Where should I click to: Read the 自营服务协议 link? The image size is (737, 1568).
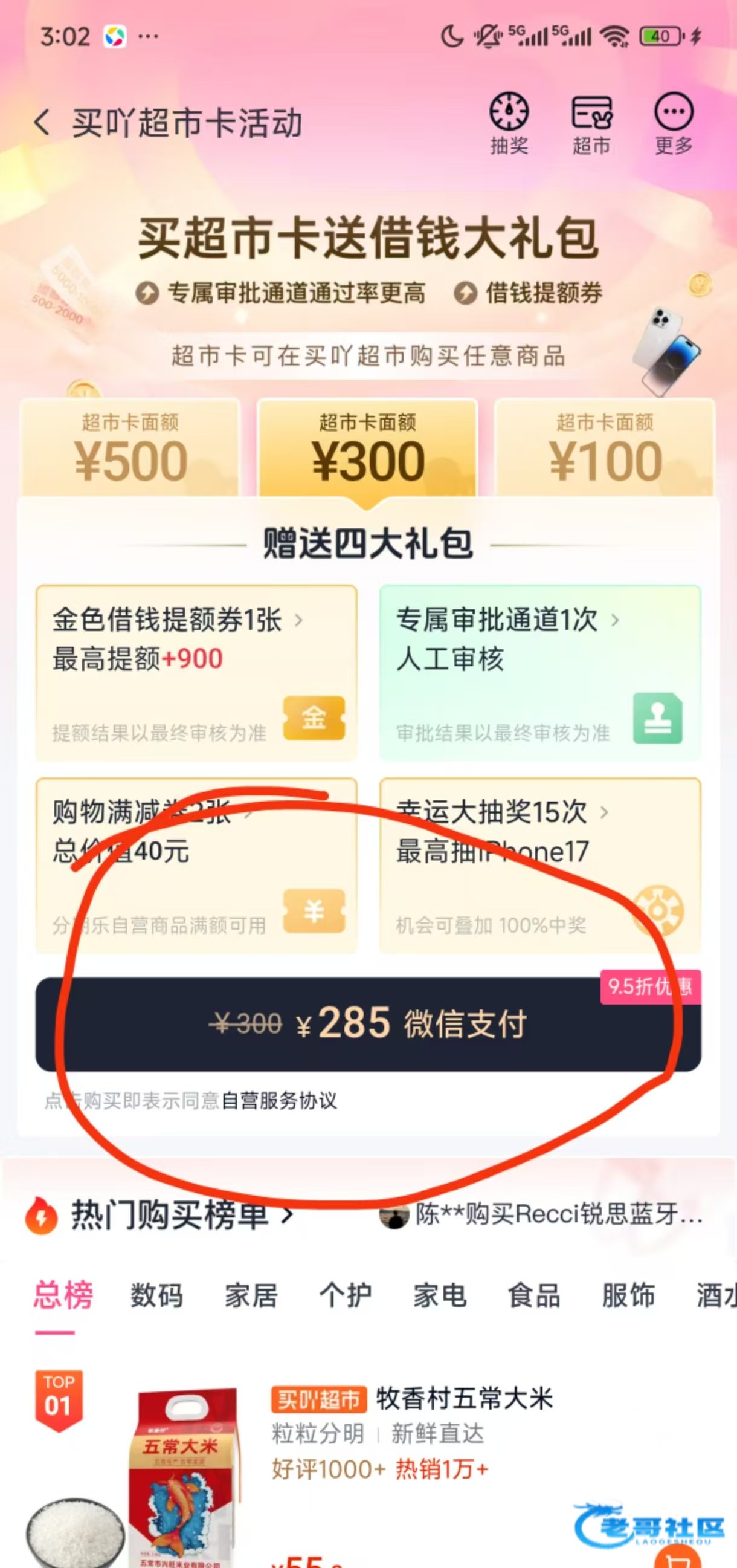(278, 1101)
